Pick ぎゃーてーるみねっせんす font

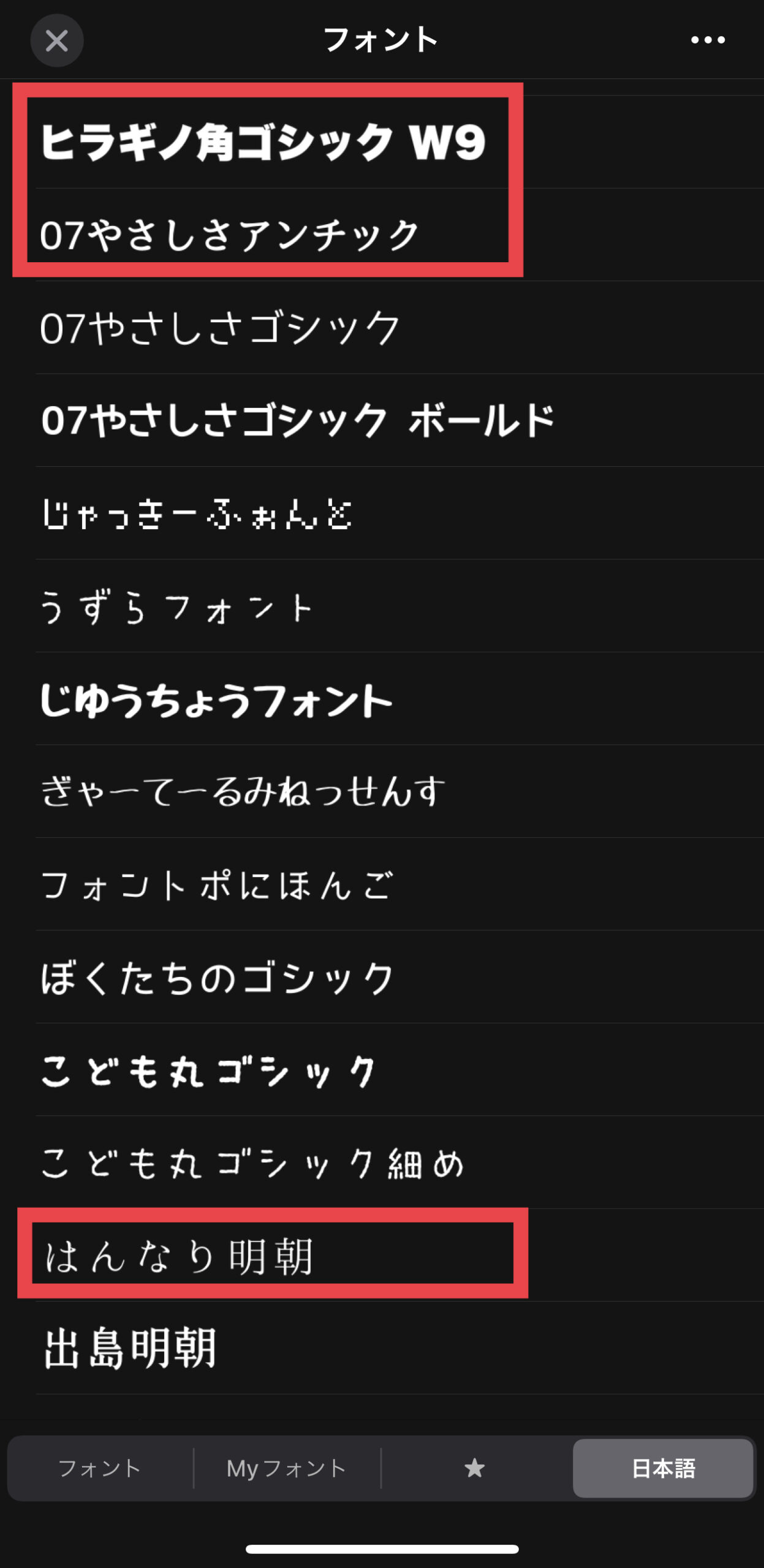(242, 793)
